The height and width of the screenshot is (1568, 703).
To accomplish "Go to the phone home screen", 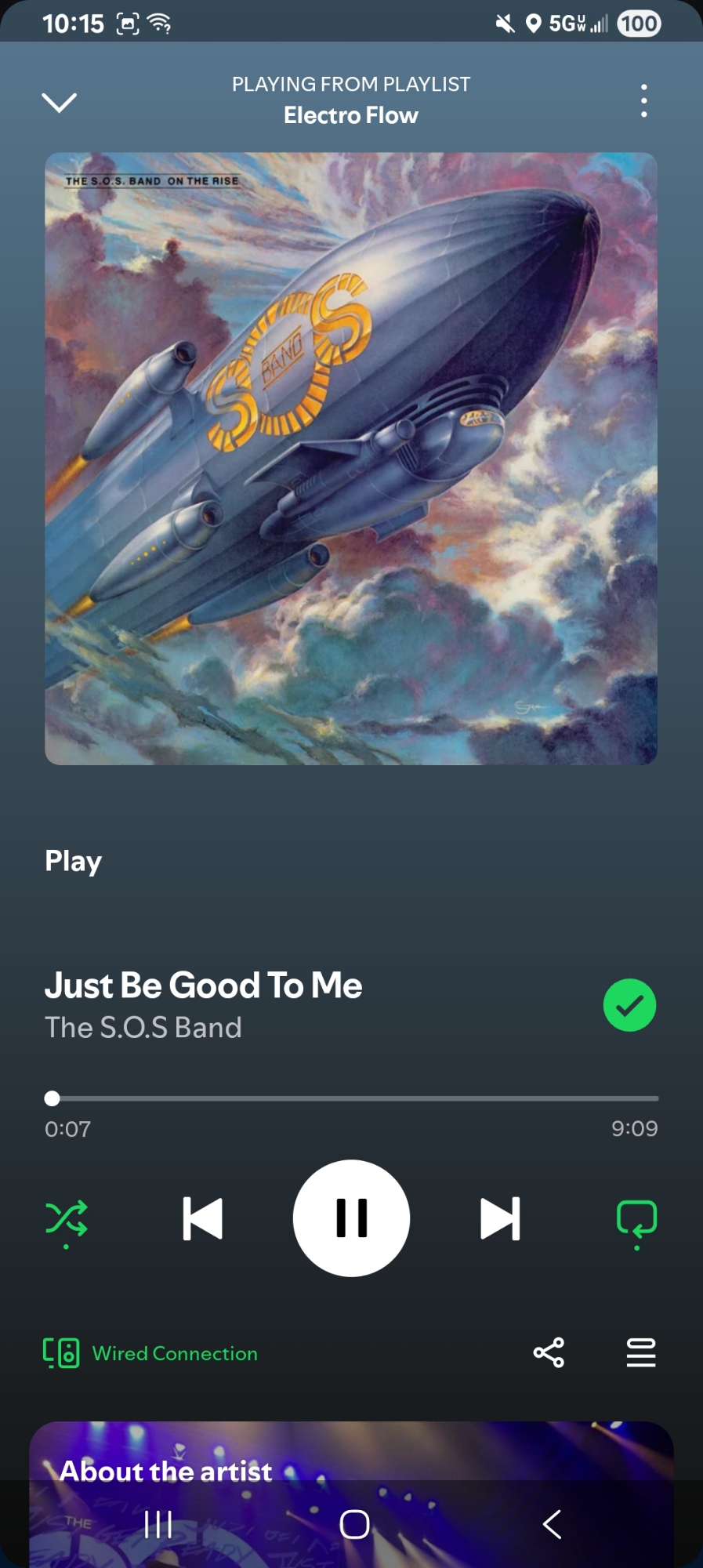I will tap(354, 1524).
